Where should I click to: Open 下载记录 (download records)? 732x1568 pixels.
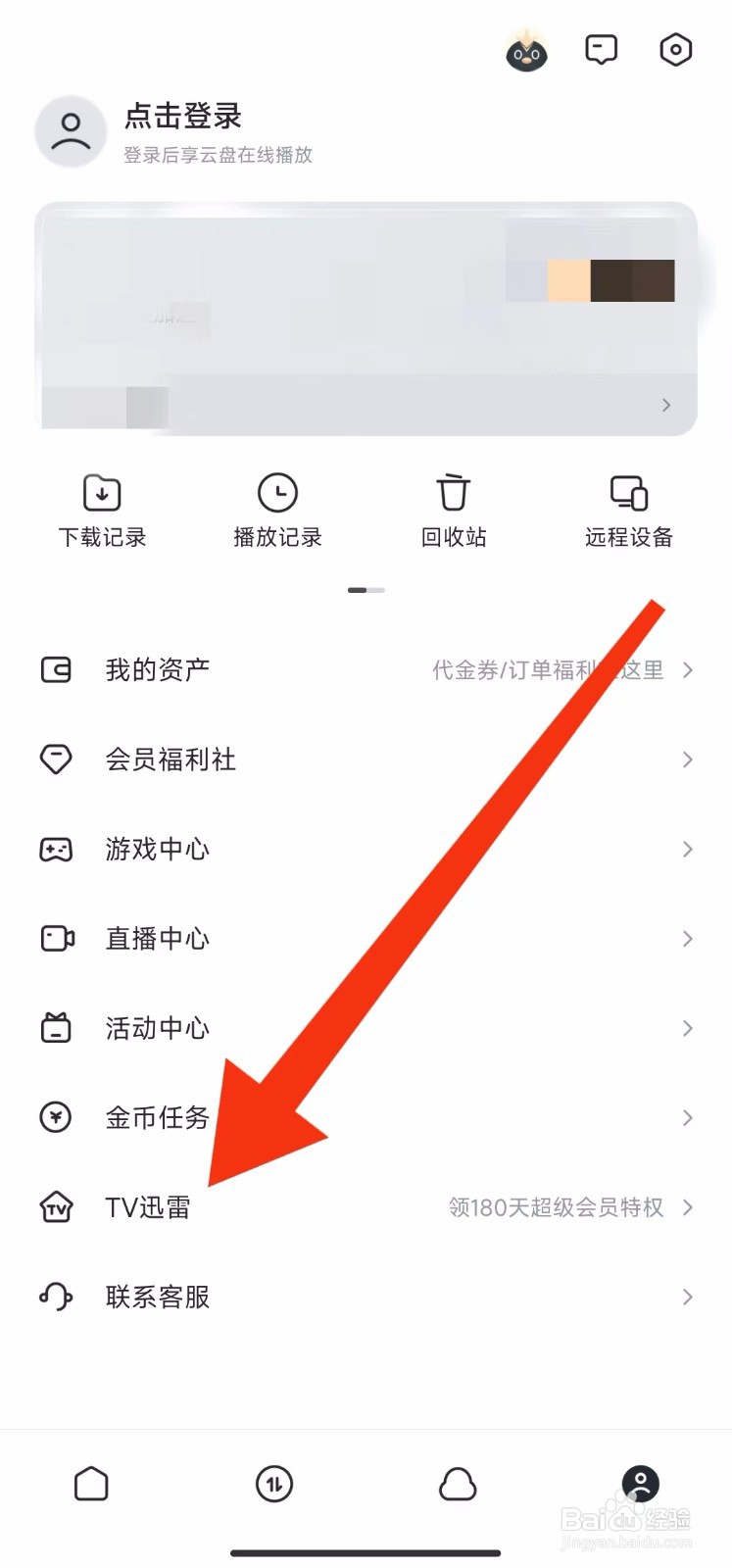102,509
